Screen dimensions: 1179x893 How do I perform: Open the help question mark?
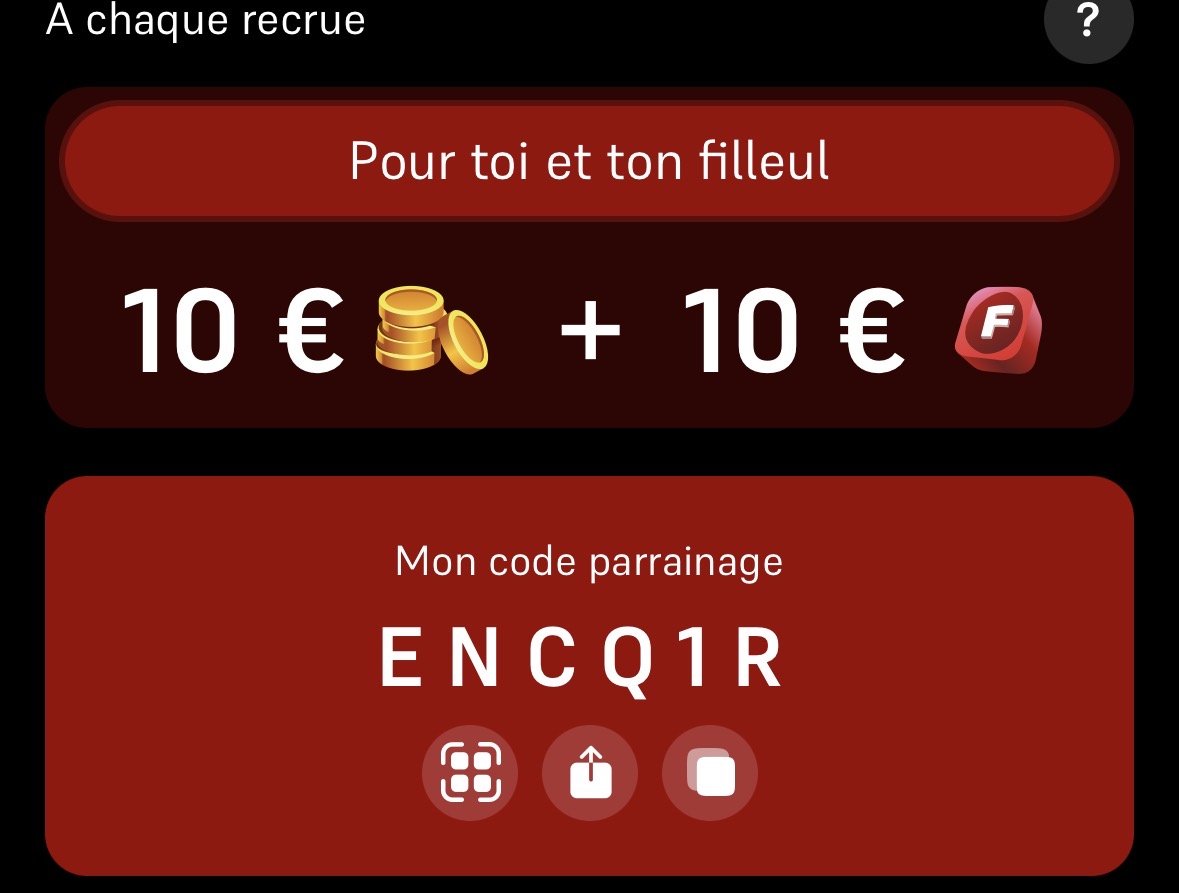[1088, 22]
